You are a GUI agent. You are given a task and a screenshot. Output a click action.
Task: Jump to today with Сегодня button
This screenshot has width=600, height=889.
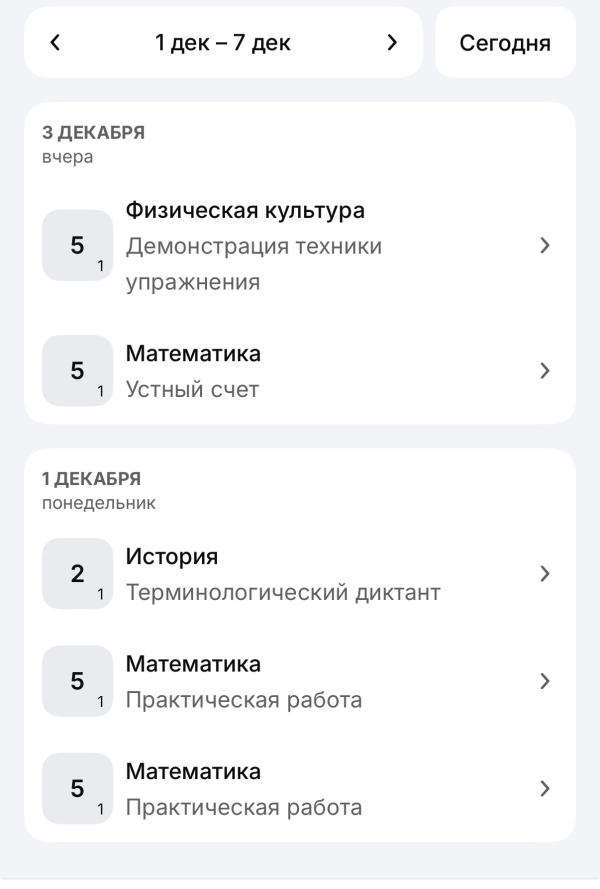point(505,43)
